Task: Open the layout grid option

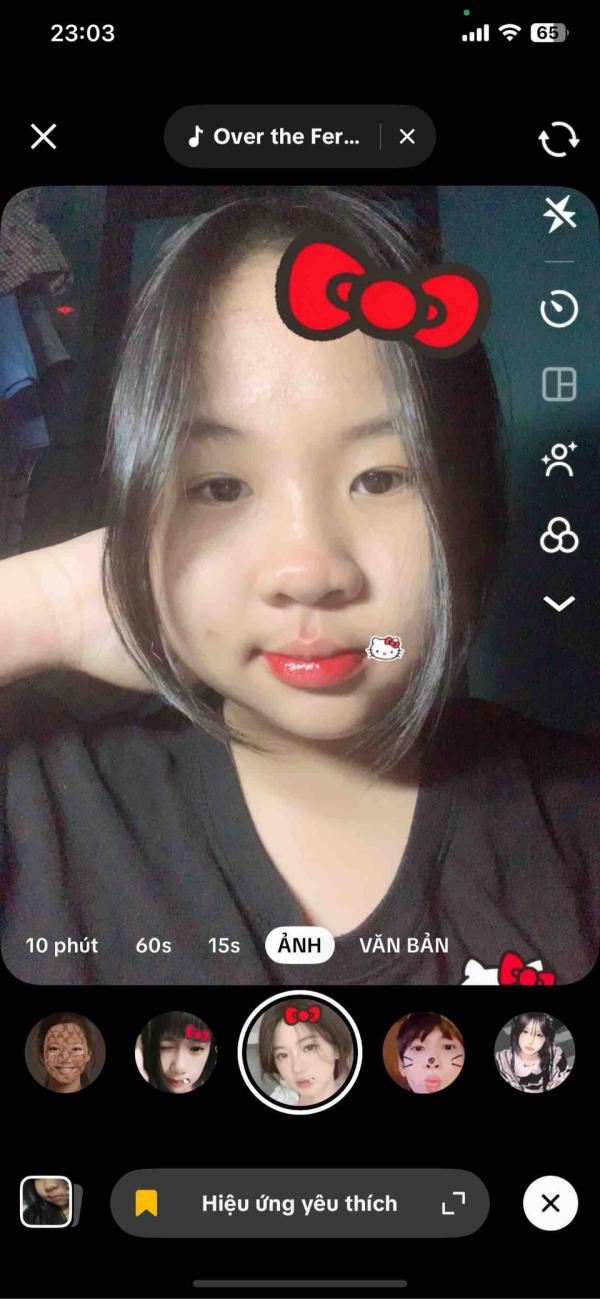Action: coord(559,384)
